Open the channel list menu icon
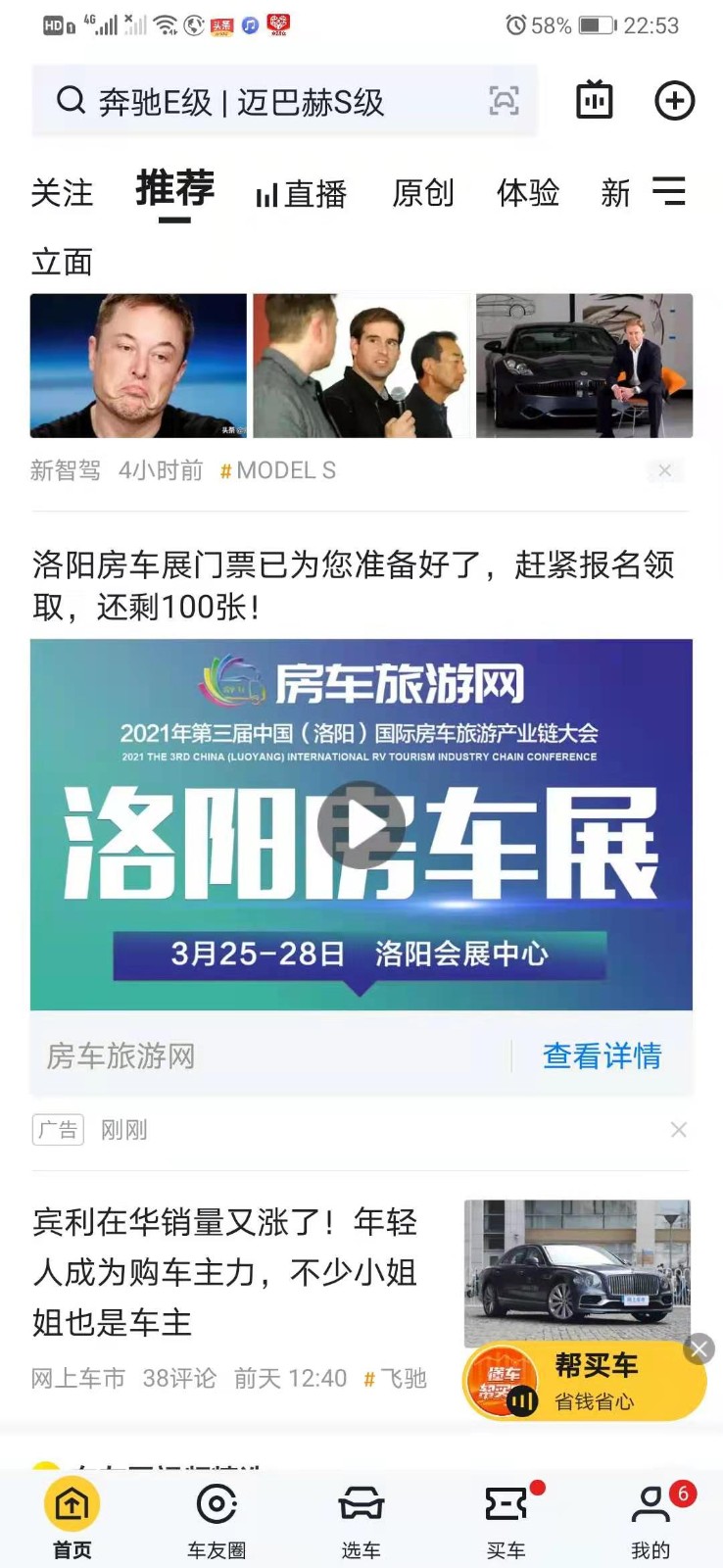This screenshot has height=1568, width=723. click(669, 191)
